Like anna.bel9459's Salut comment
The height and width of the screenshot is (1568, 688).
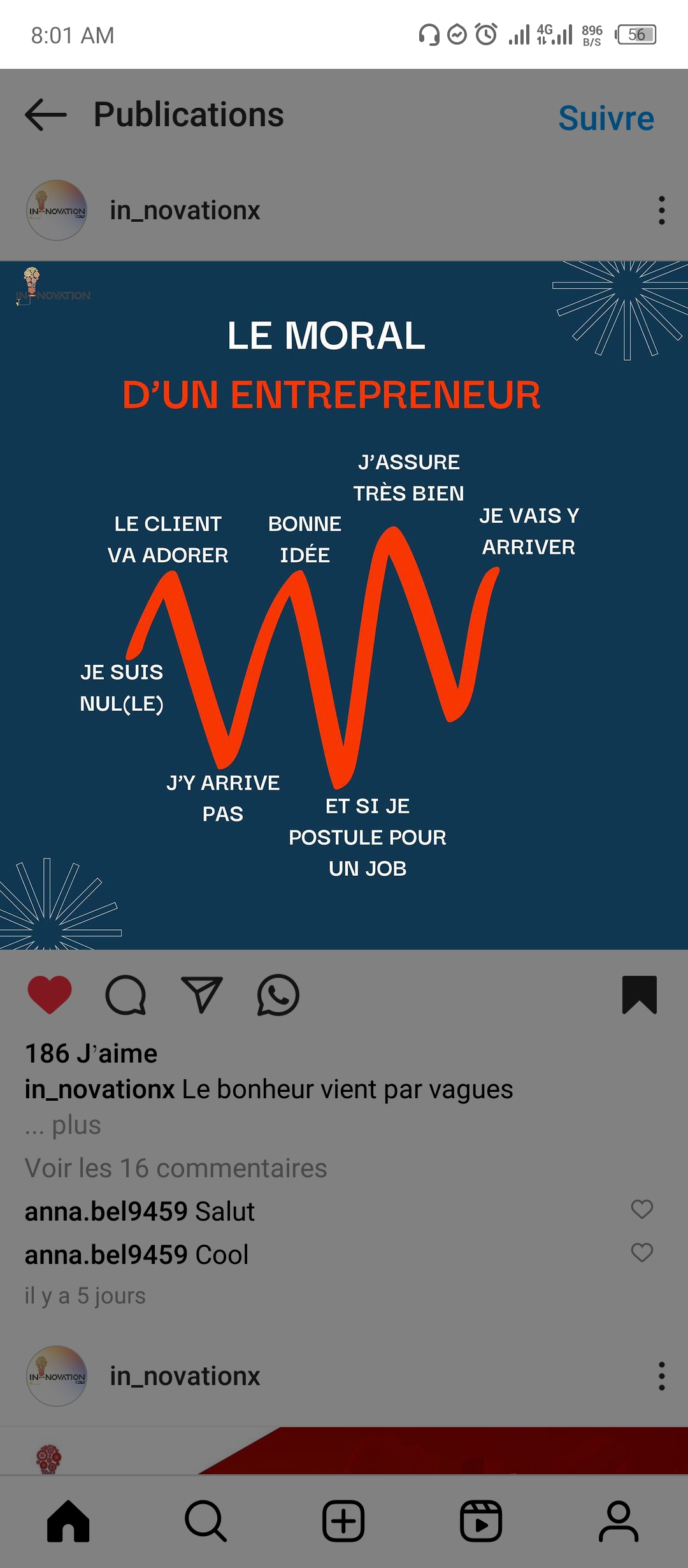pyautogui.click(x=642, y=1209)
